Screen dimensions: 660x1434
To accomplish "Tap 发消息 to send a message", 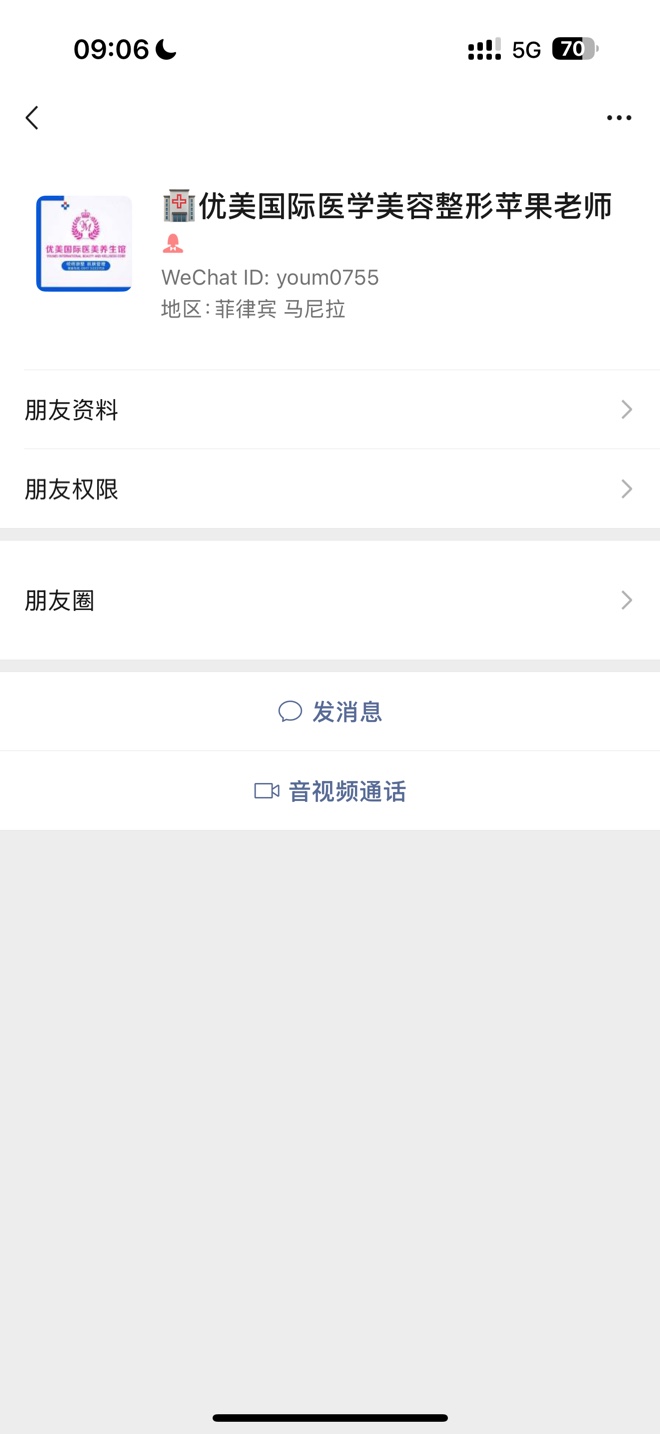I will [330, 712].
